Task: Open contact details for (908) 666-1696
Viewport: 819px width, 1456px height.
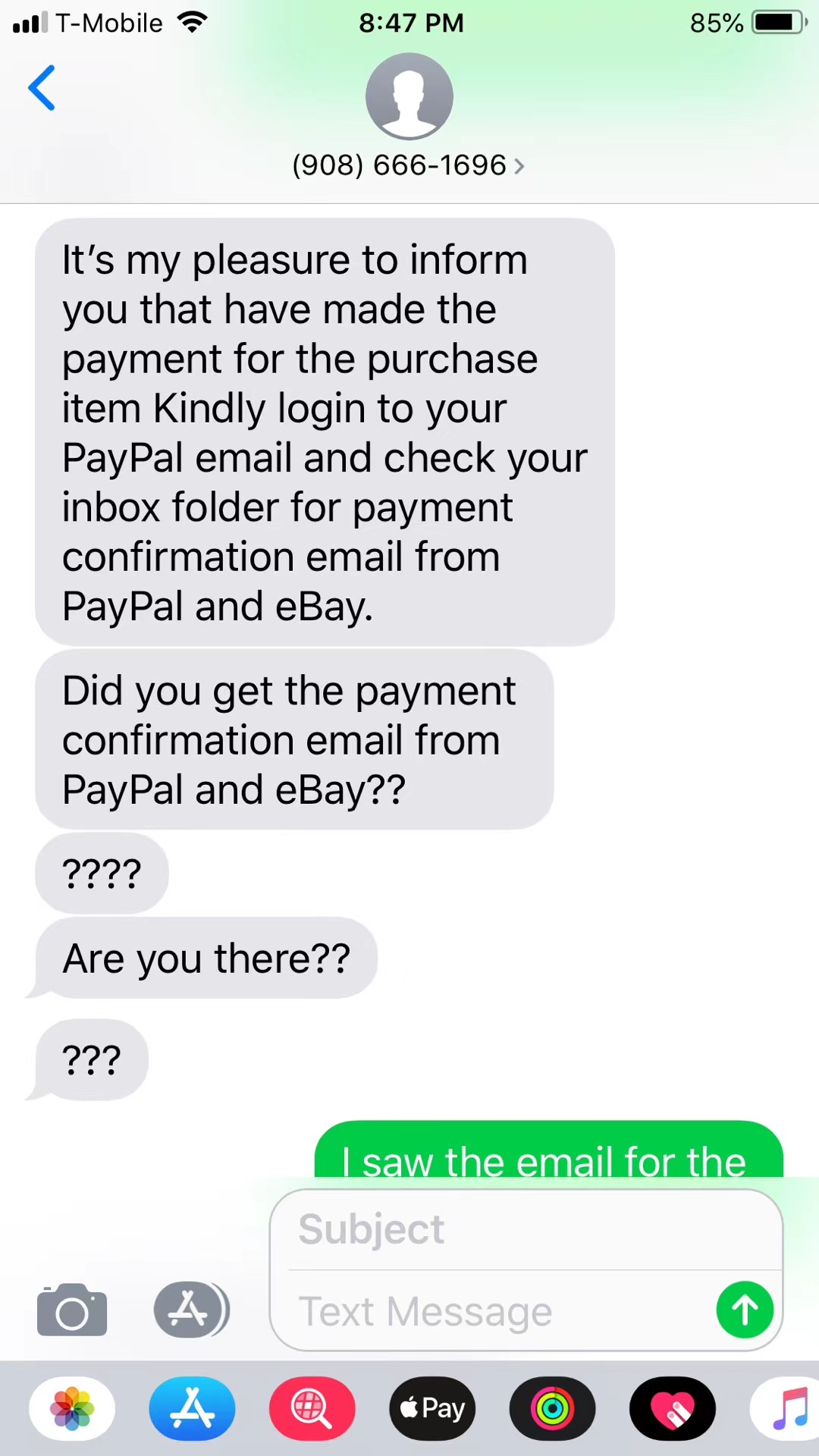Action: (x=409, y=165)
